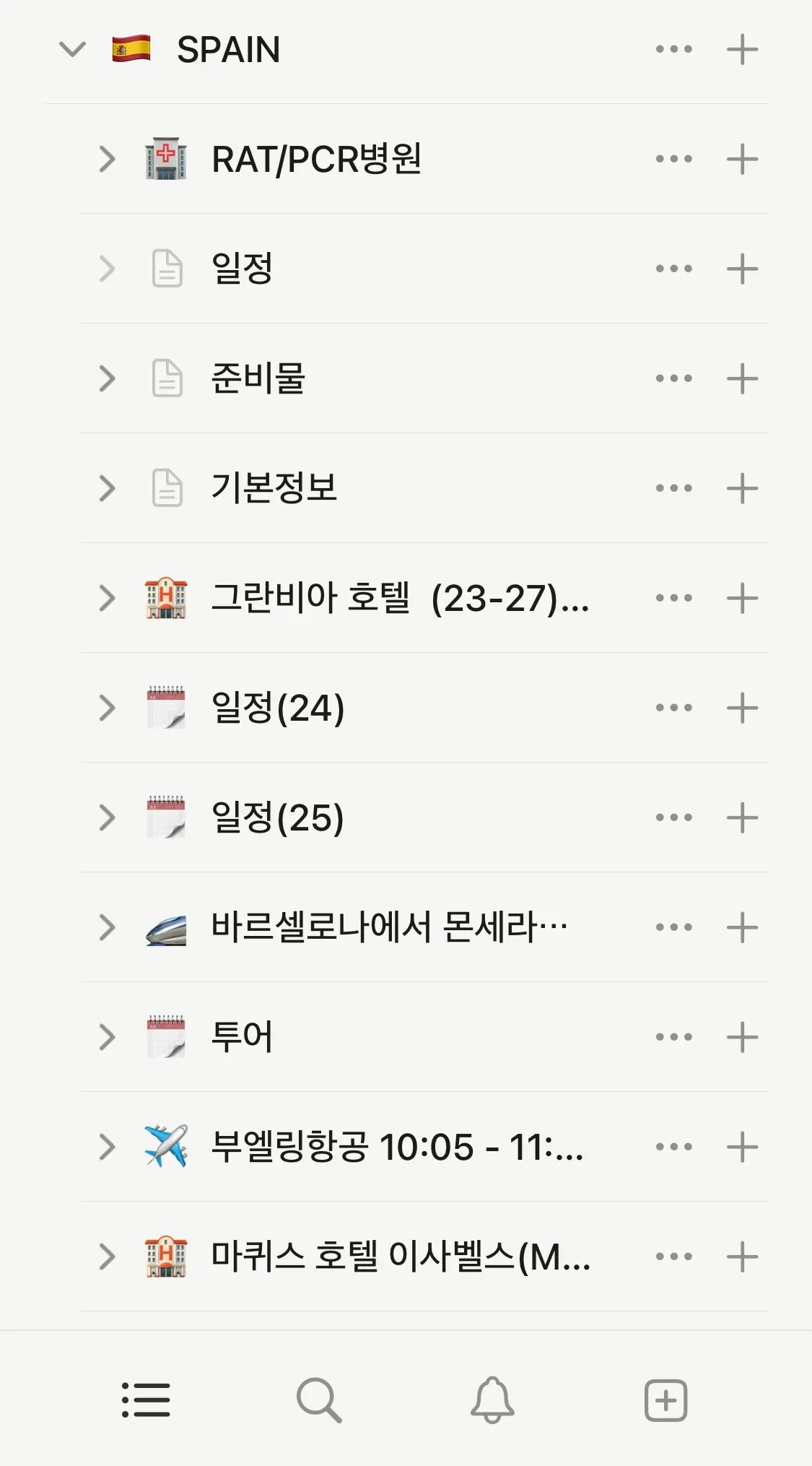
Task: Open the 기본정보 page
Action: [274, 488]
